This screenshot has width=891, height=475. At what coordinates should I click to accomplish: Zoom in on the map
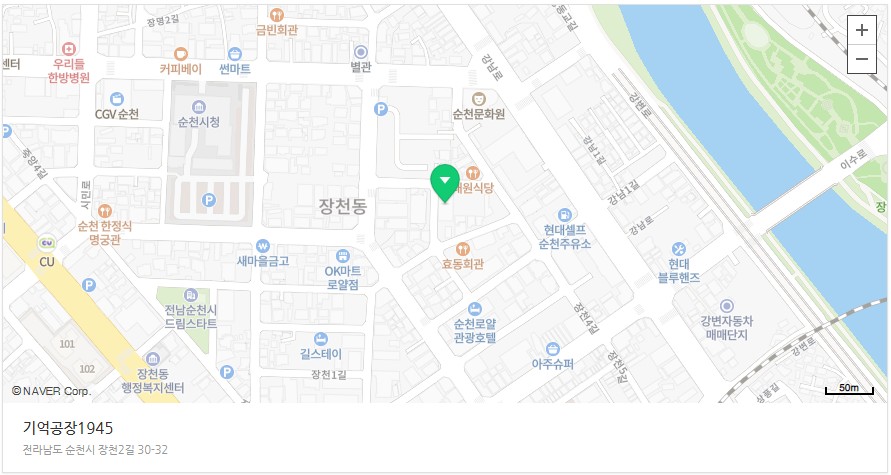point(862,30)
